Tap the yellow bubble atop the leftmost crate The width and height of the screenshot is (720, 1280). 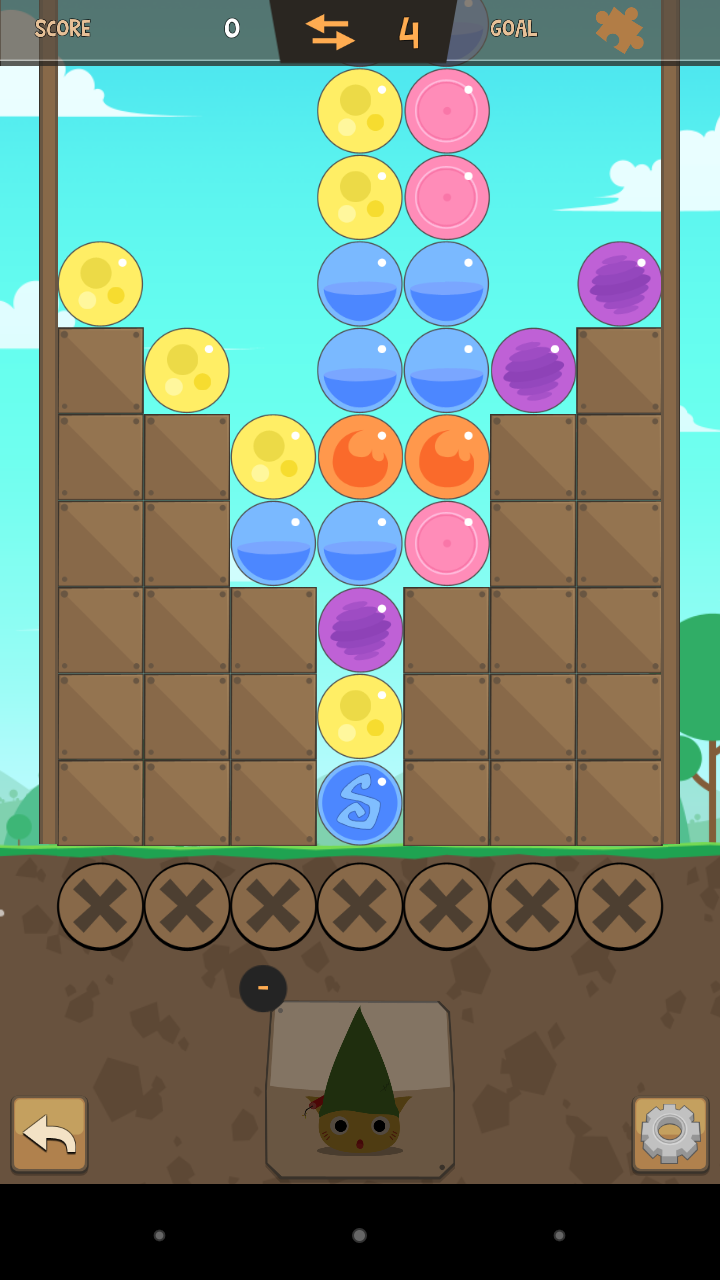[100, 284]
